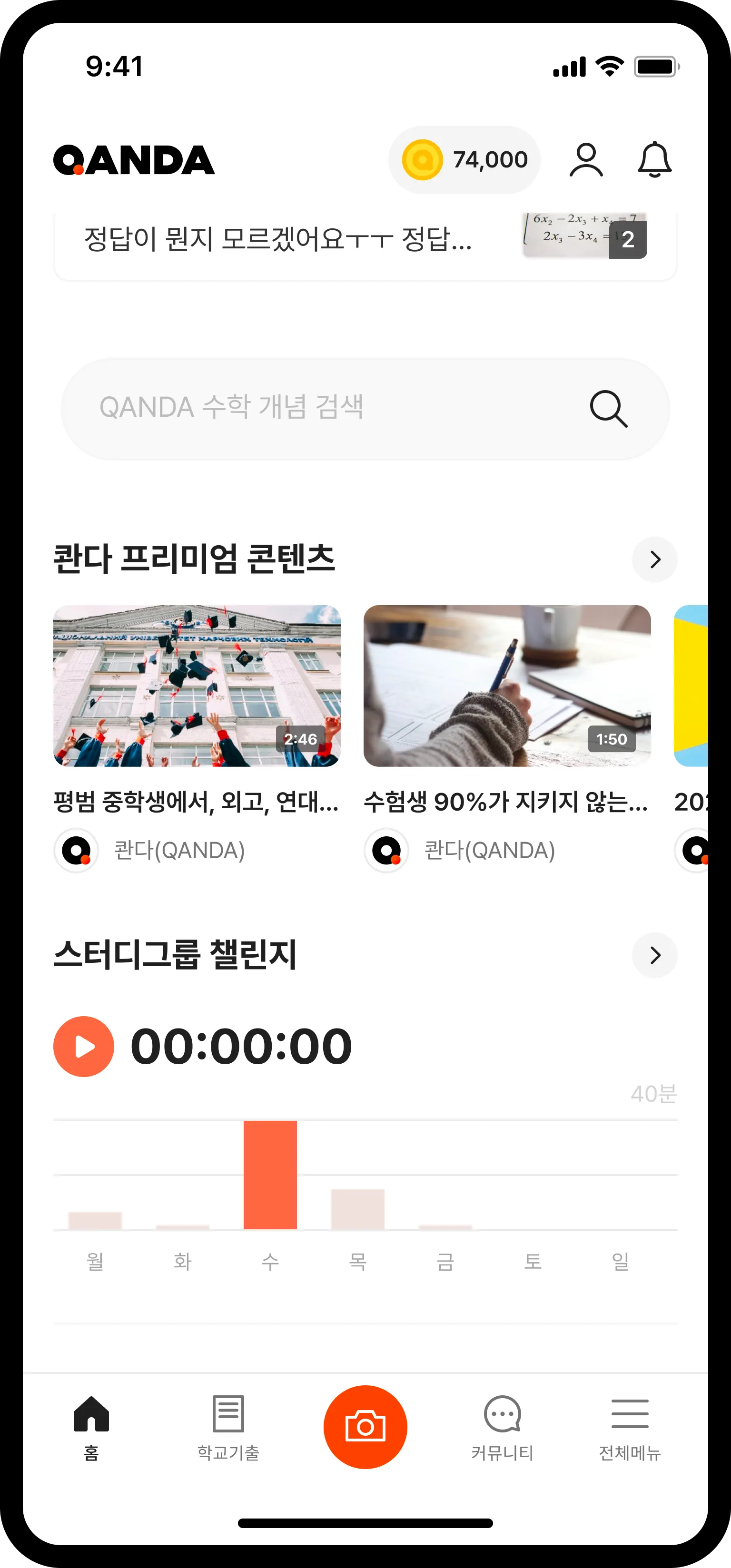
Task: Expand 스터디그룹 챌린지 with its arrow
Action: pyautogui.click(x=655, y=955)
